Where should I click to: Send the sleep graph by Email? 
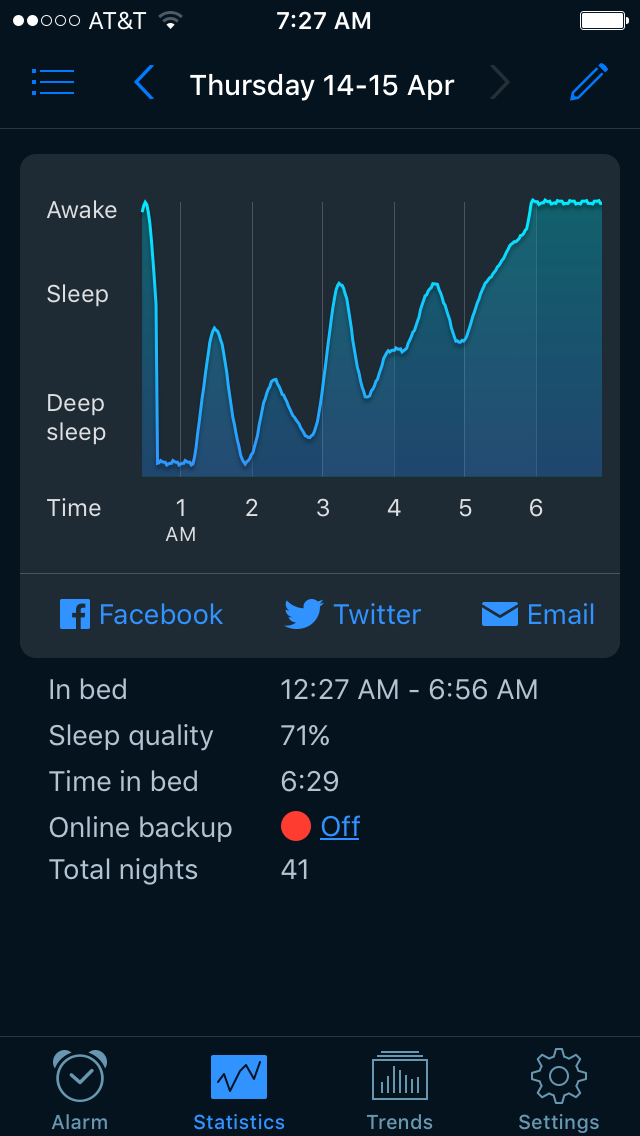tap(538, 614)
